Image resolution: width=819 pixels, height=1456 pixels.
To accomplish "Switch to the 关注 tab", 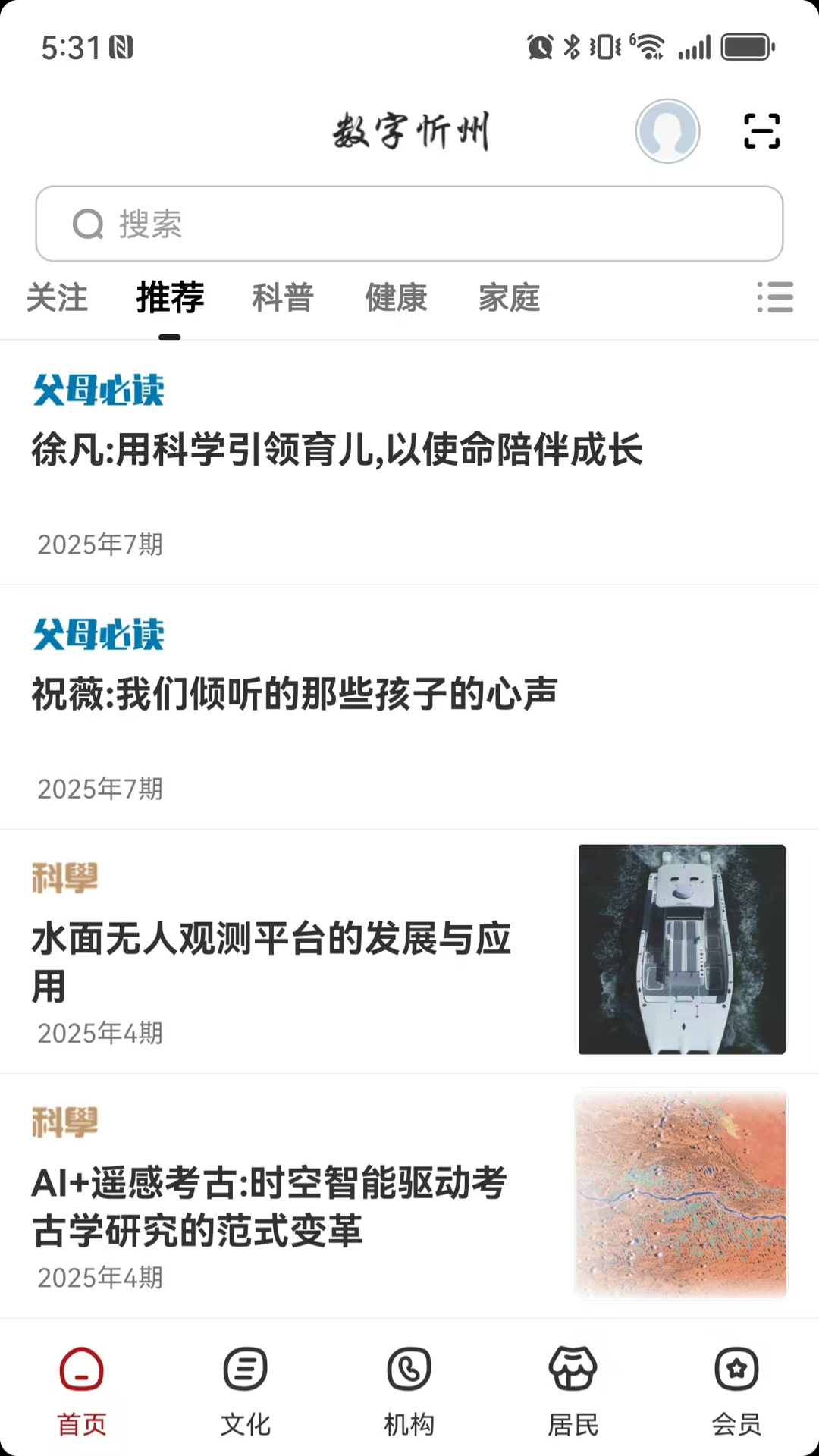I will (57, 297).
